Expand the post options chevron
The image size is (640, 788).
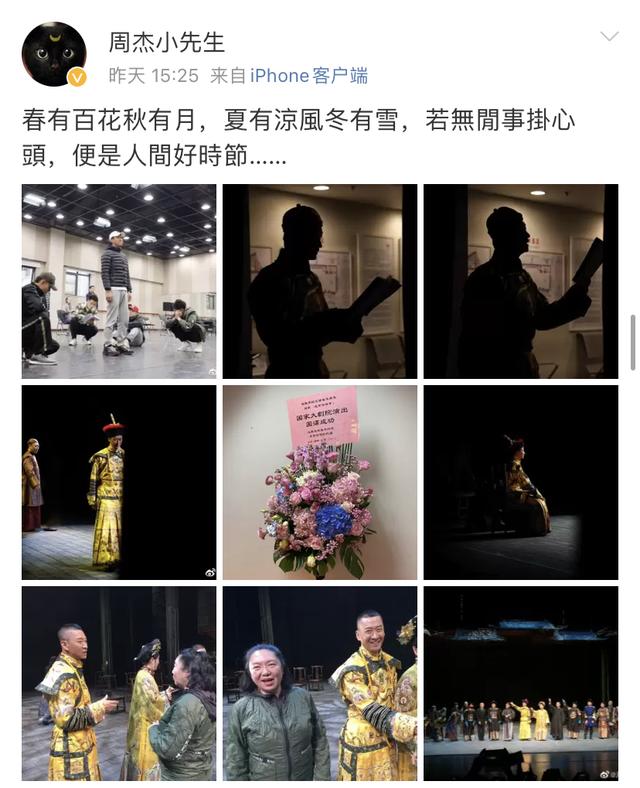coord(608,38)
